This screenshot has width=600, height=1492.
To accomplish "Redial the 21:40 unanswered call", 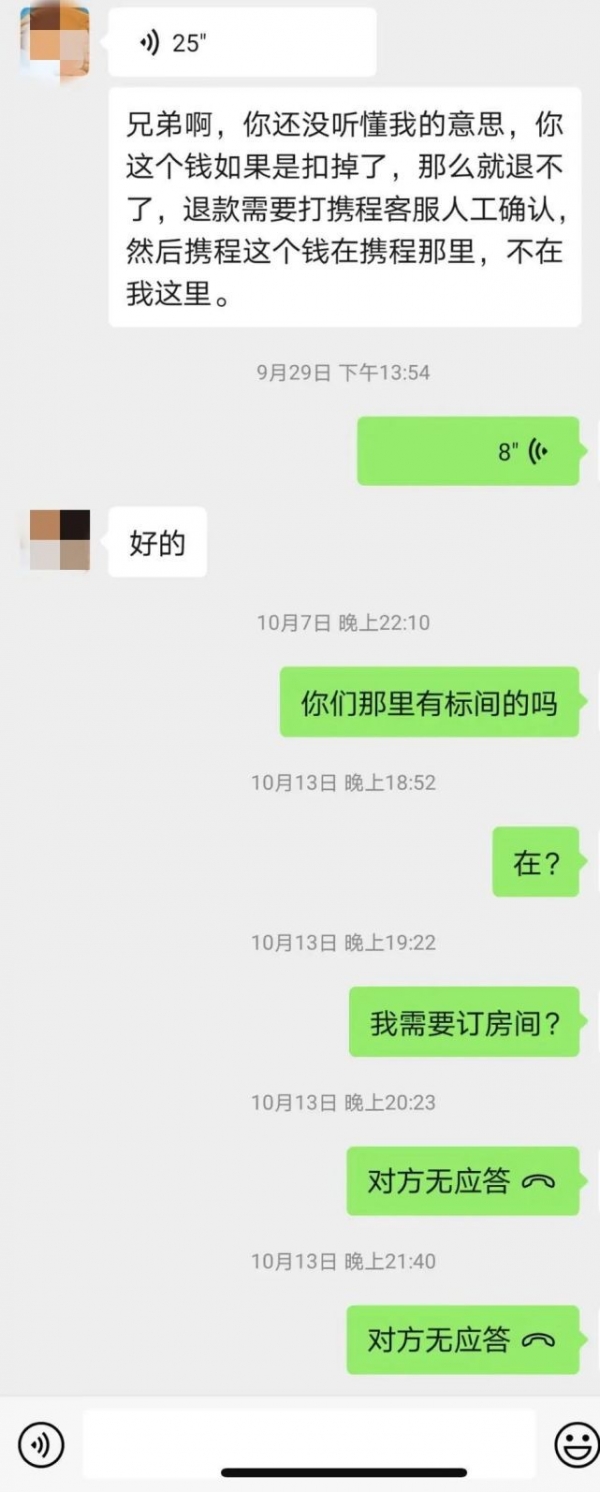I will pos(462,1340).
